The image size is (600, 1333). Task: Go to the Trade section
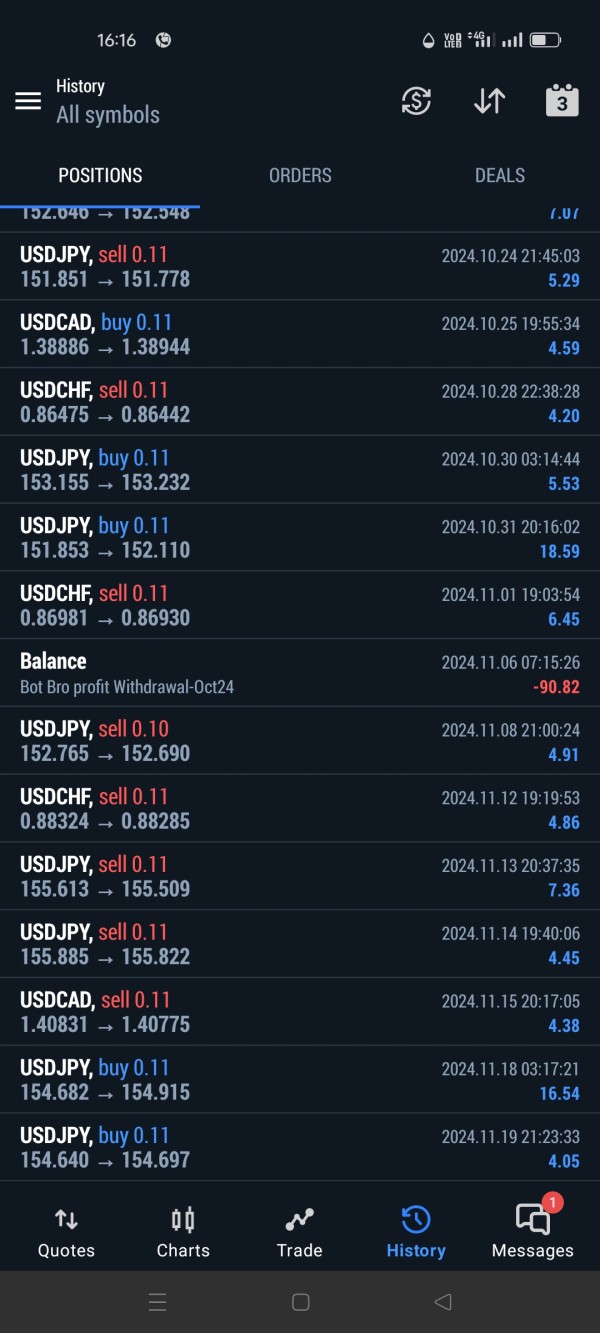pos(300,1232)
